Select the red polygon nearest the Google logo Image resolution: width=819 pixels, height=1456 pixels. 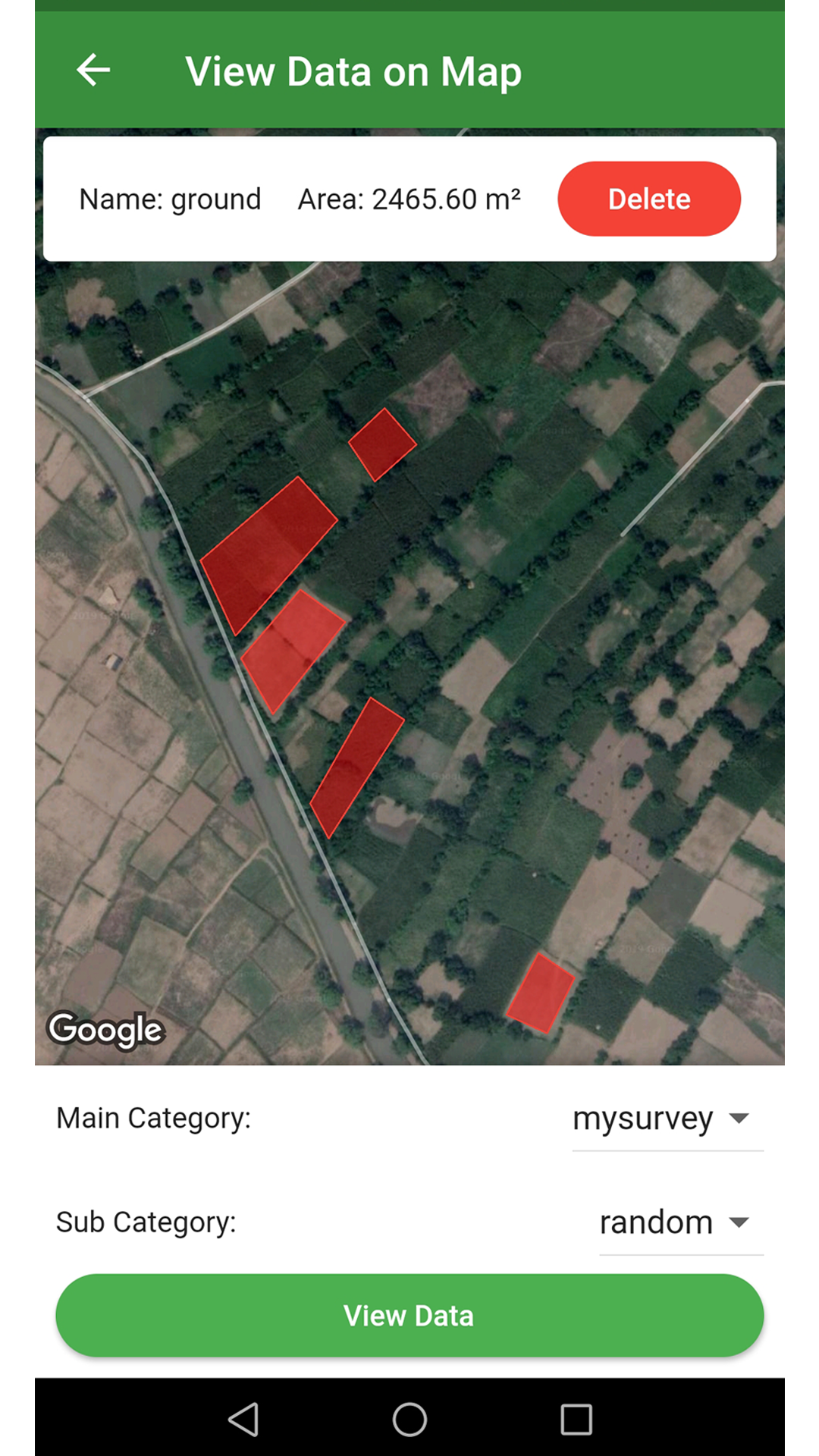(356, 766)
